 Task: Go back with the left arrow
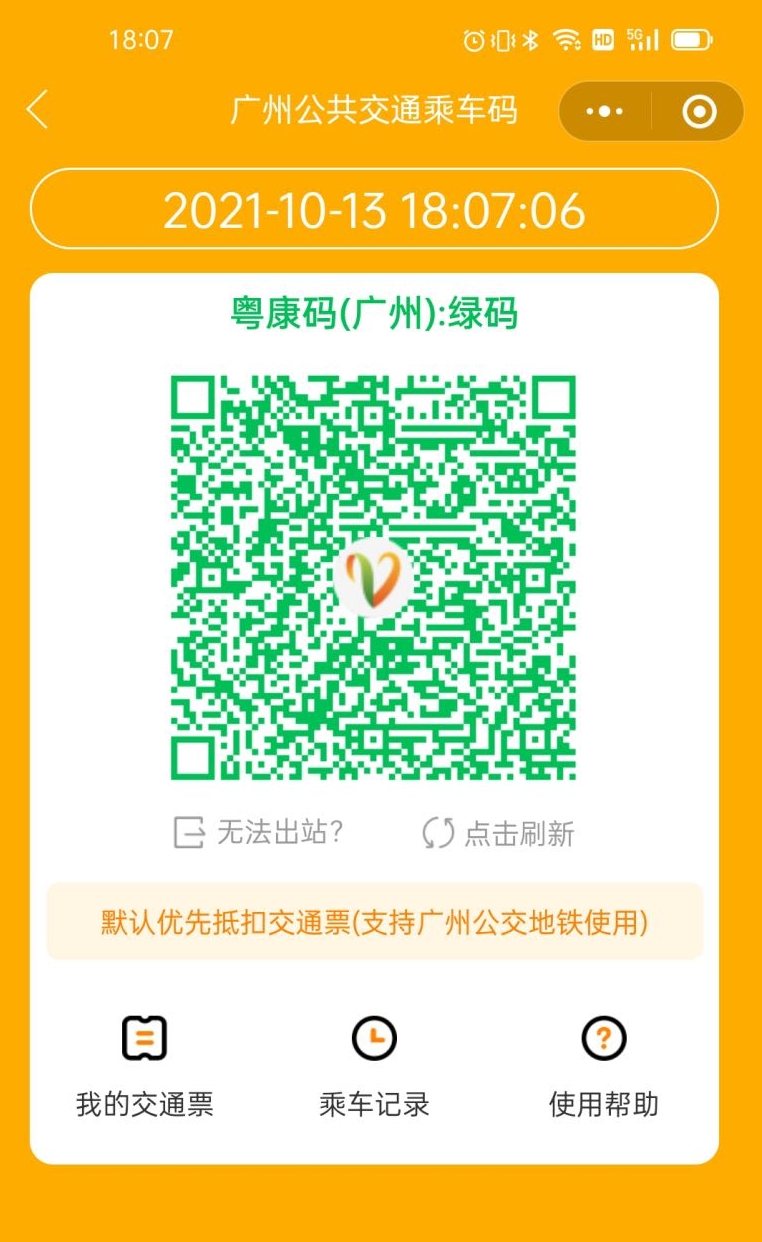[37, 111]
